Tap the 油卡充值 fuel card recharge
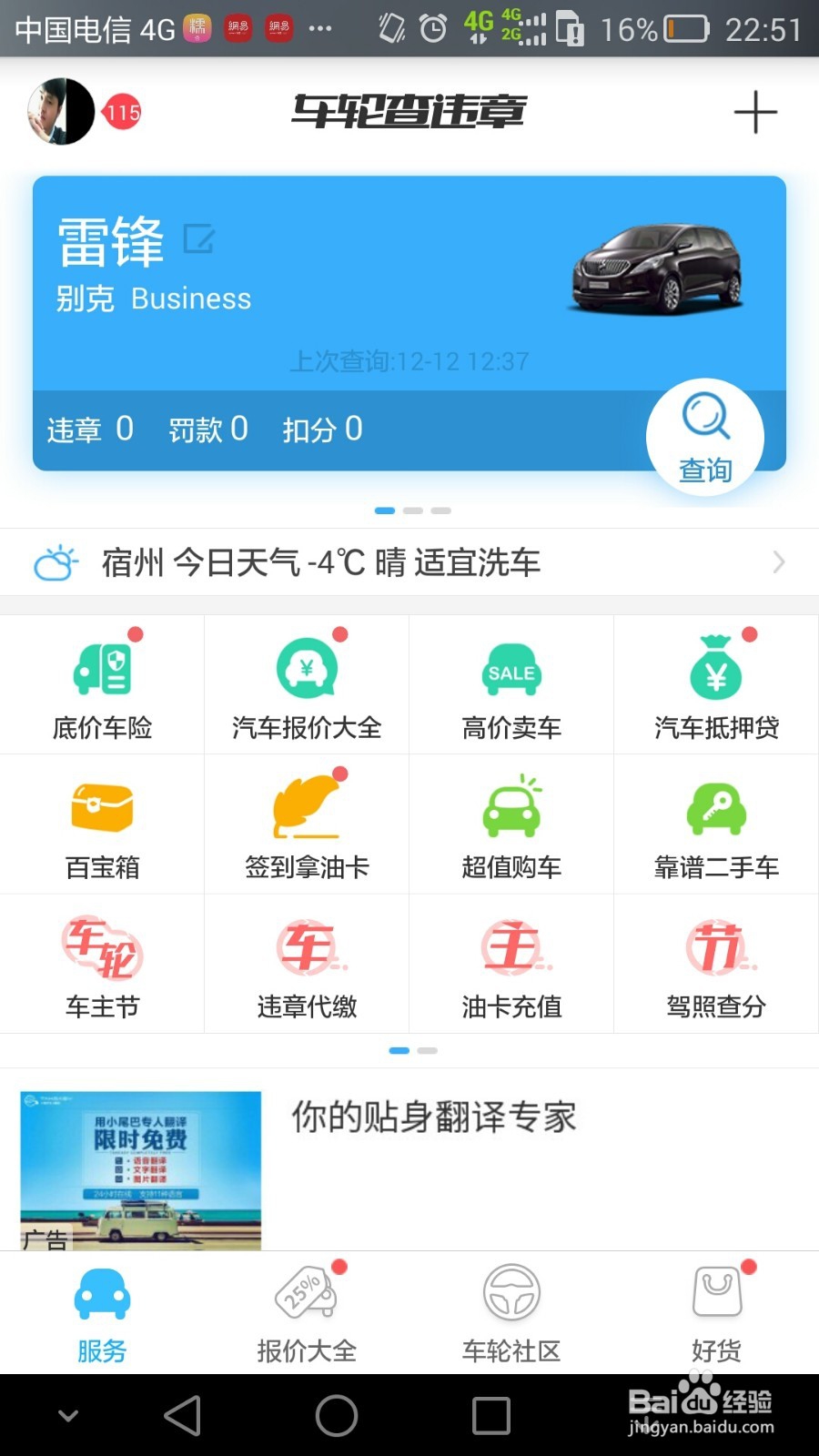This screenshot has height=1456, width=819. pyautogui.click(x=511, y=963)
